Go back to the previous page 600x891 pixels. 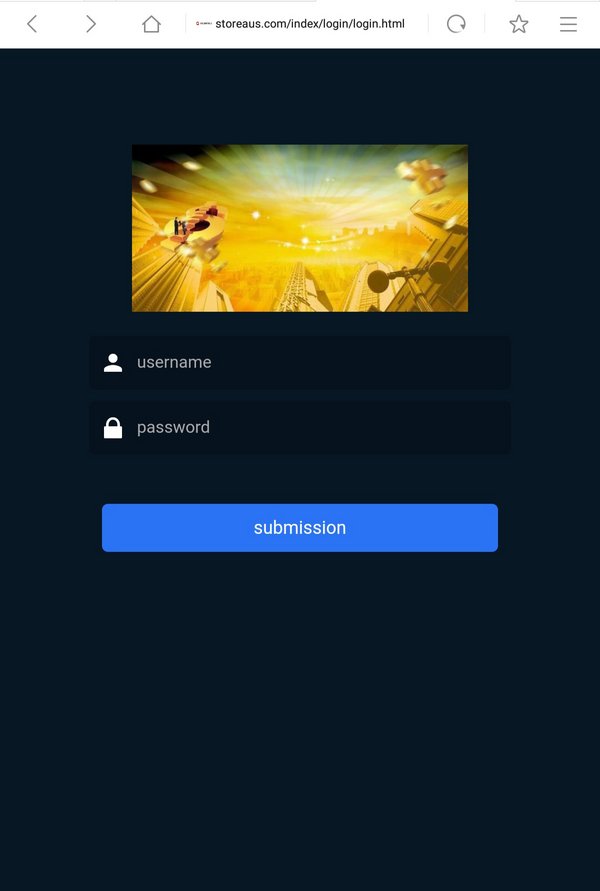(x=32, y=24)
